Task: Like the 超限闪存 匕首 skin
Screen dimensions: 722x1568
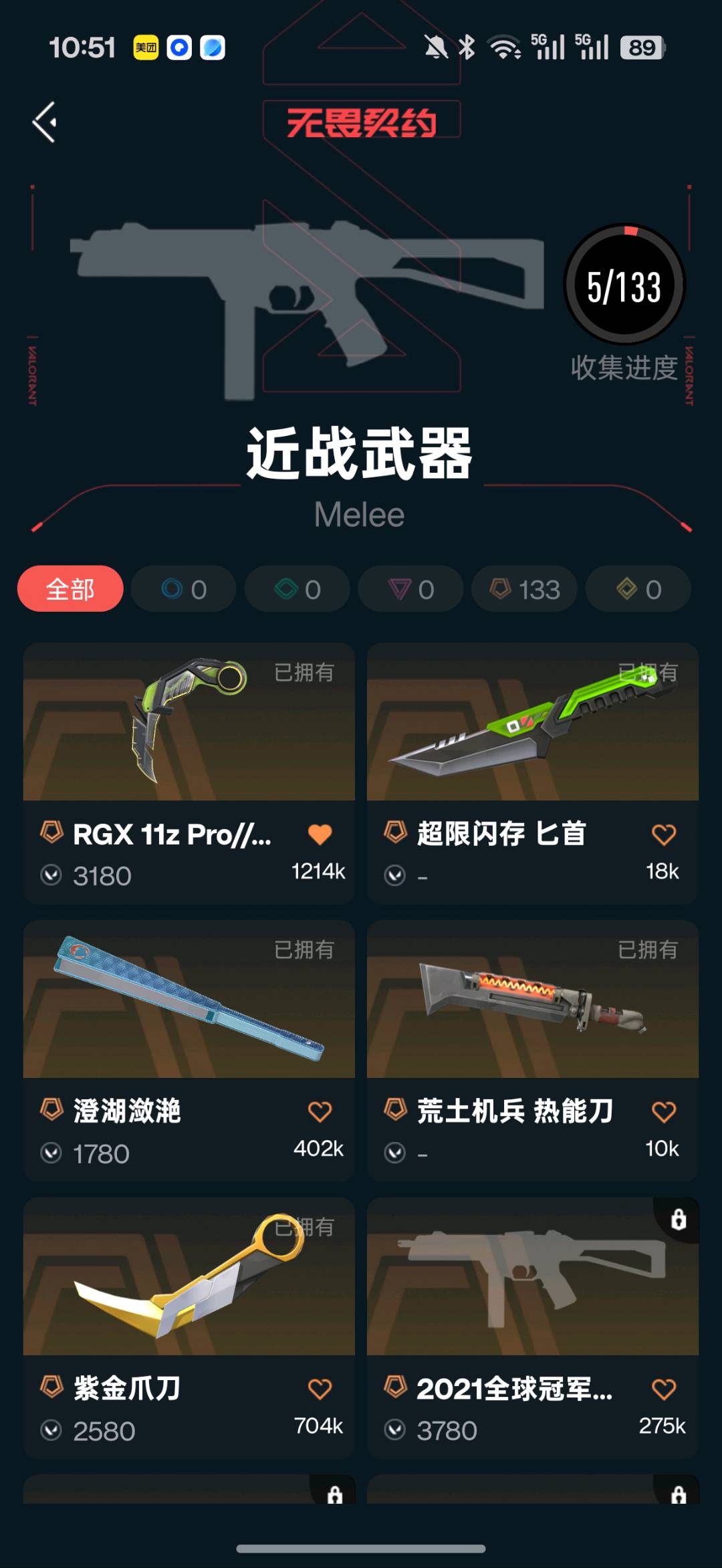Action: 663,834
